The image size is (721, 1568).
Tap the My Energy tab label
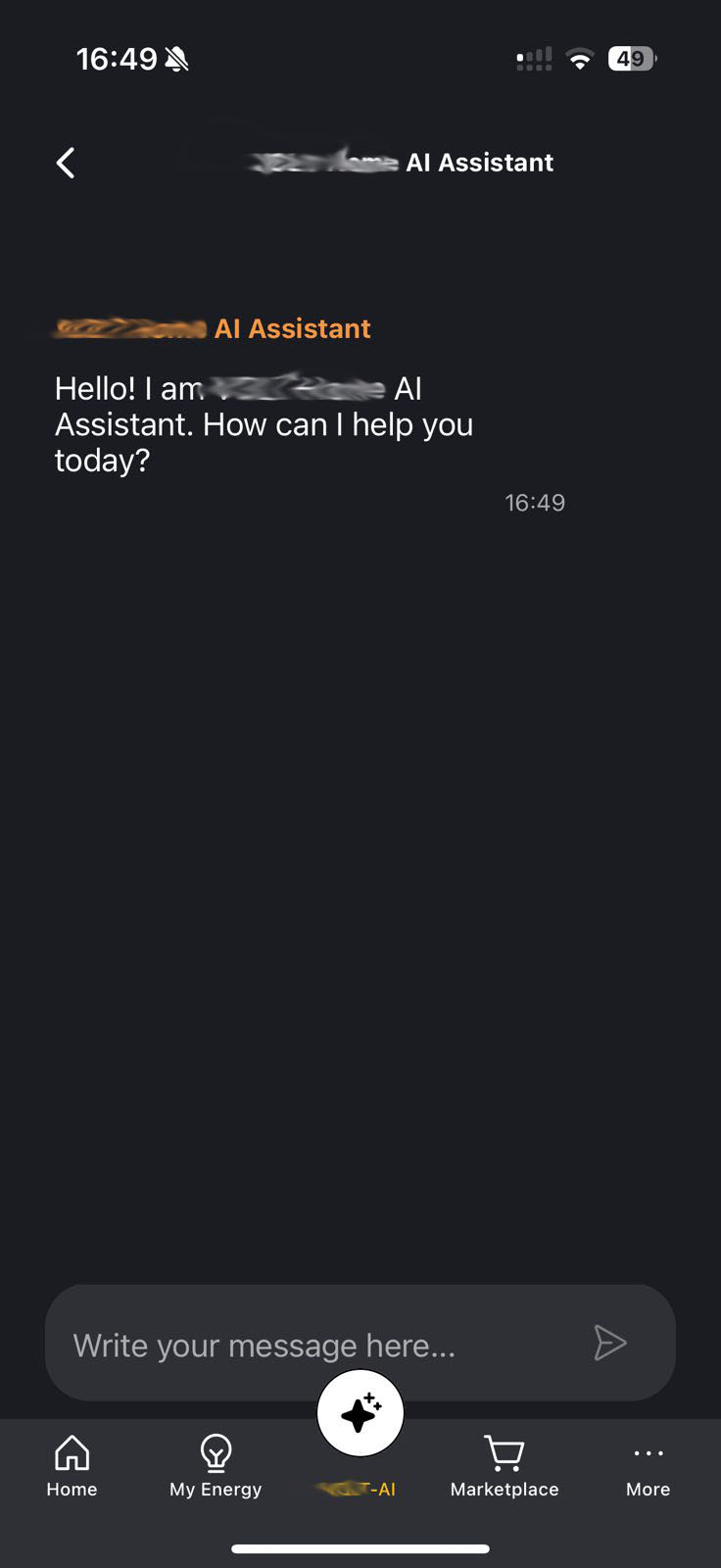[215, 1489]
